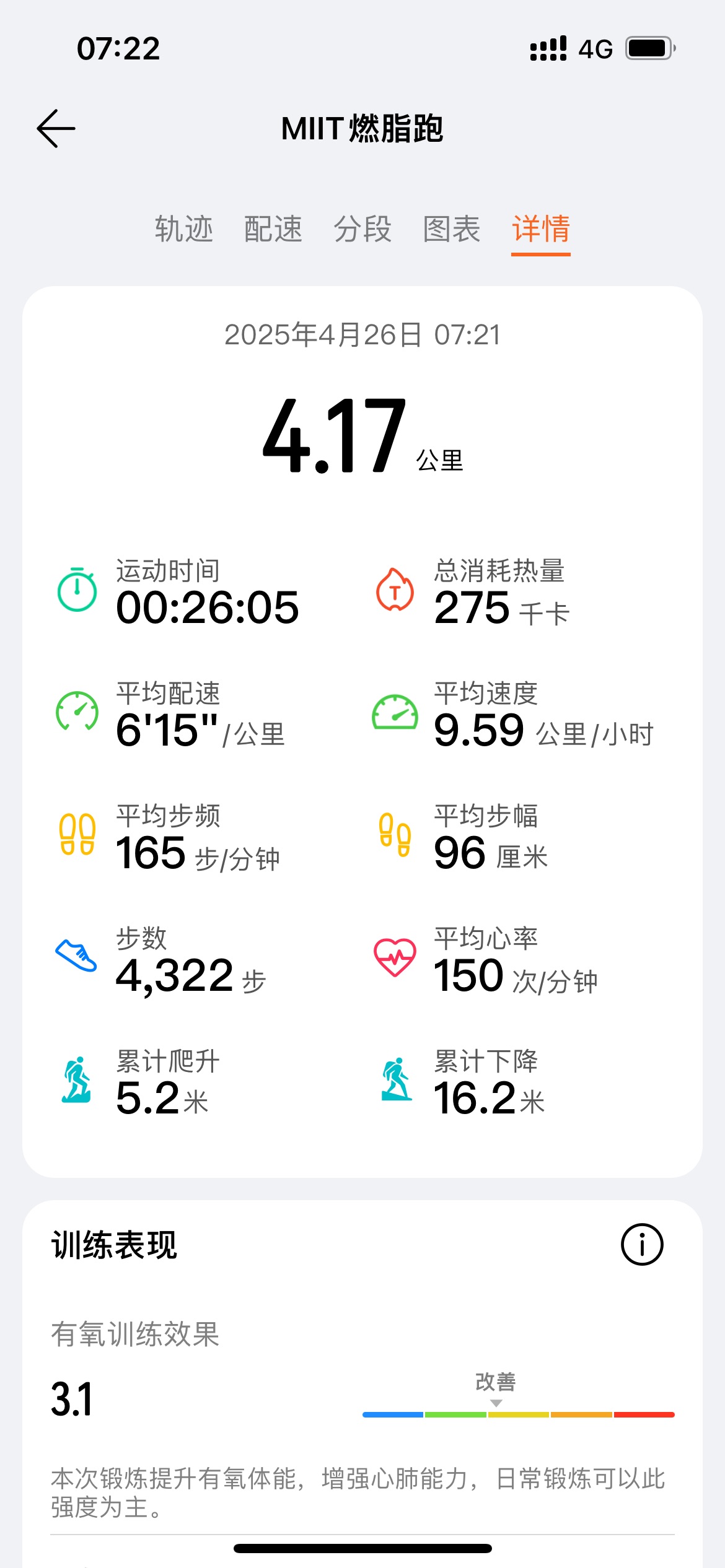
Task: Switch to the 配速 tab
Action: (273, 229)
